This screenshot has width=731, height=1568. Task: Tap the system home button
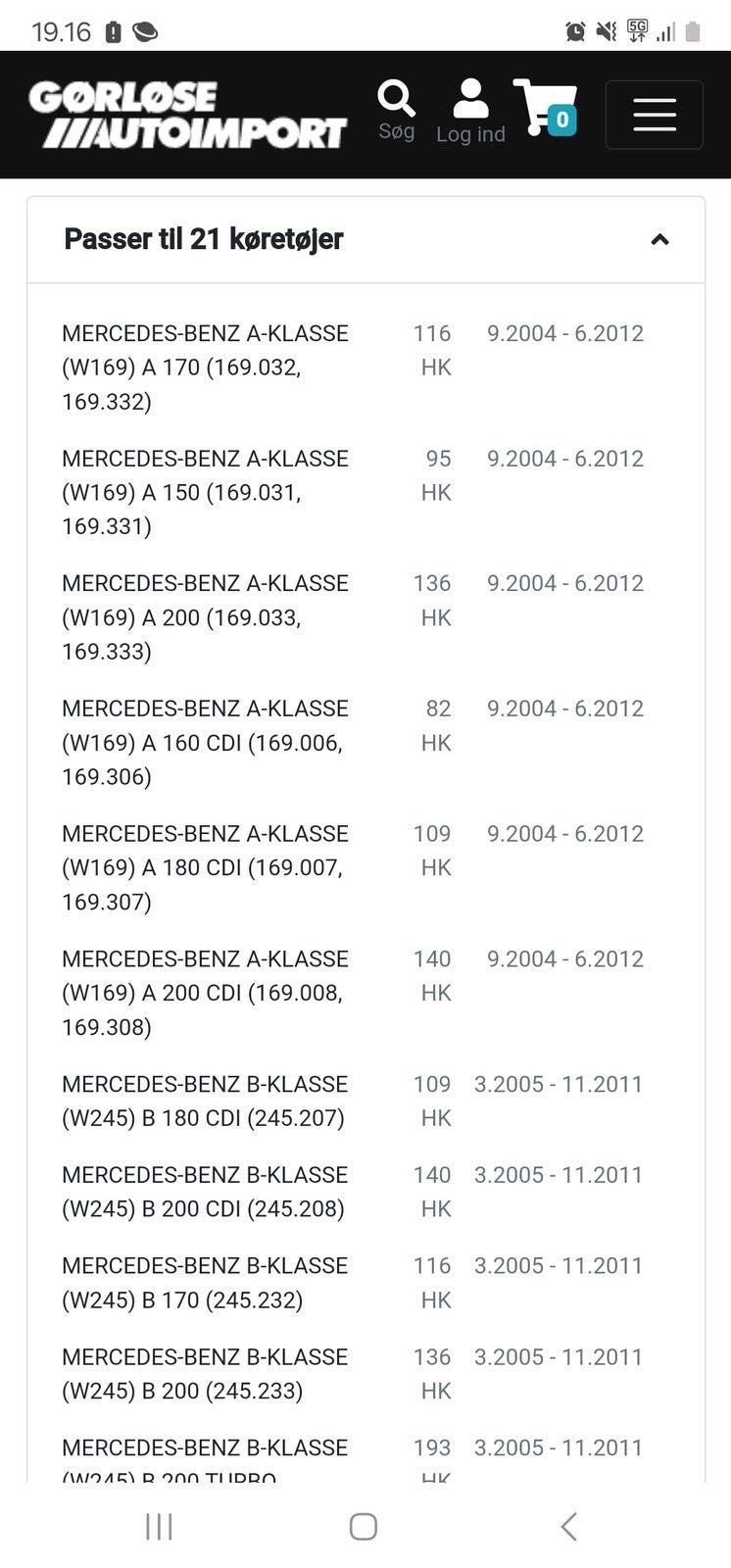coord(364,1526)
